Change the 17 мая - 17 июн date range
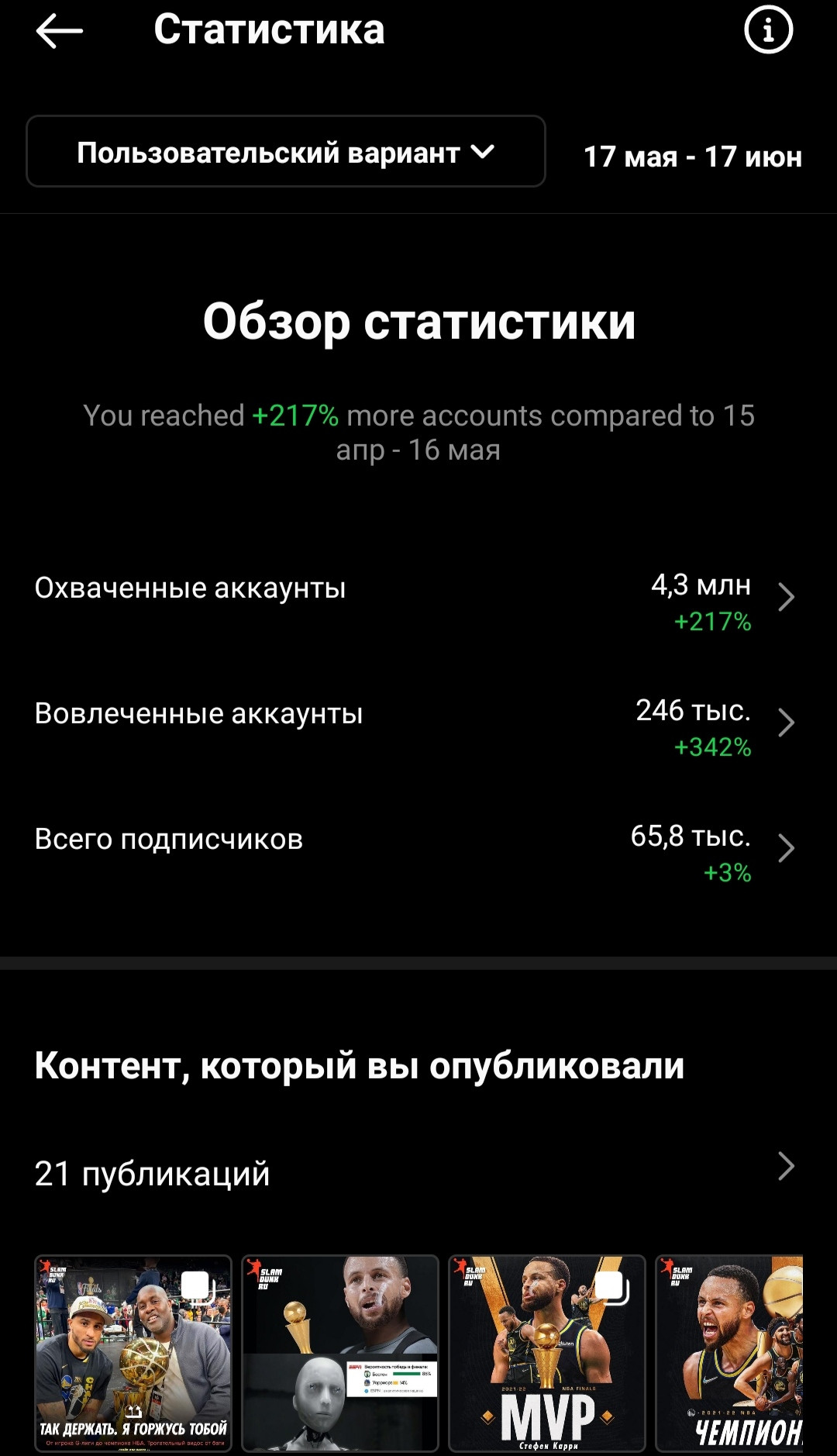Viewport: 837px width, 1456px height. (x=692, y=157)
